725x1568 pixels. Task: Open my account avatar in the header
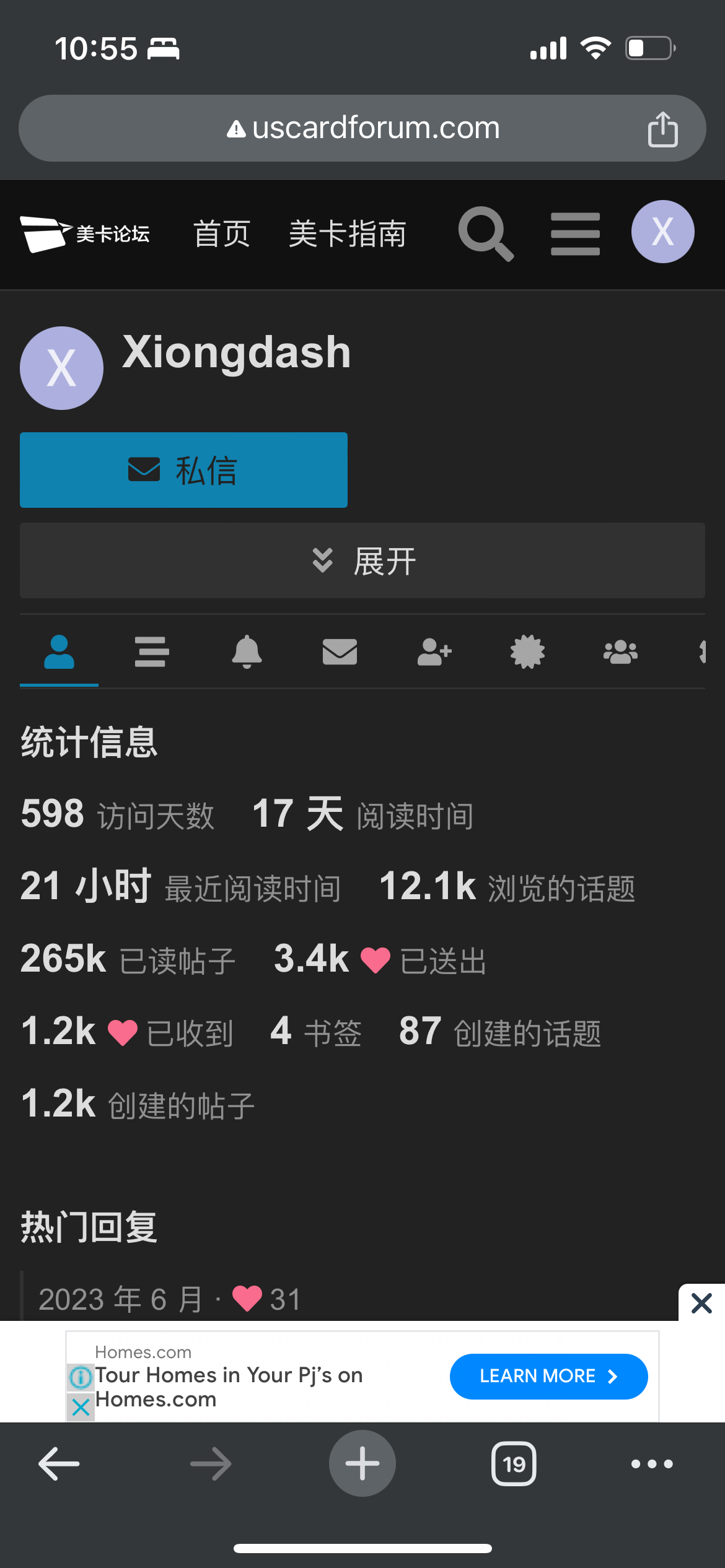(x=662, y=232)
